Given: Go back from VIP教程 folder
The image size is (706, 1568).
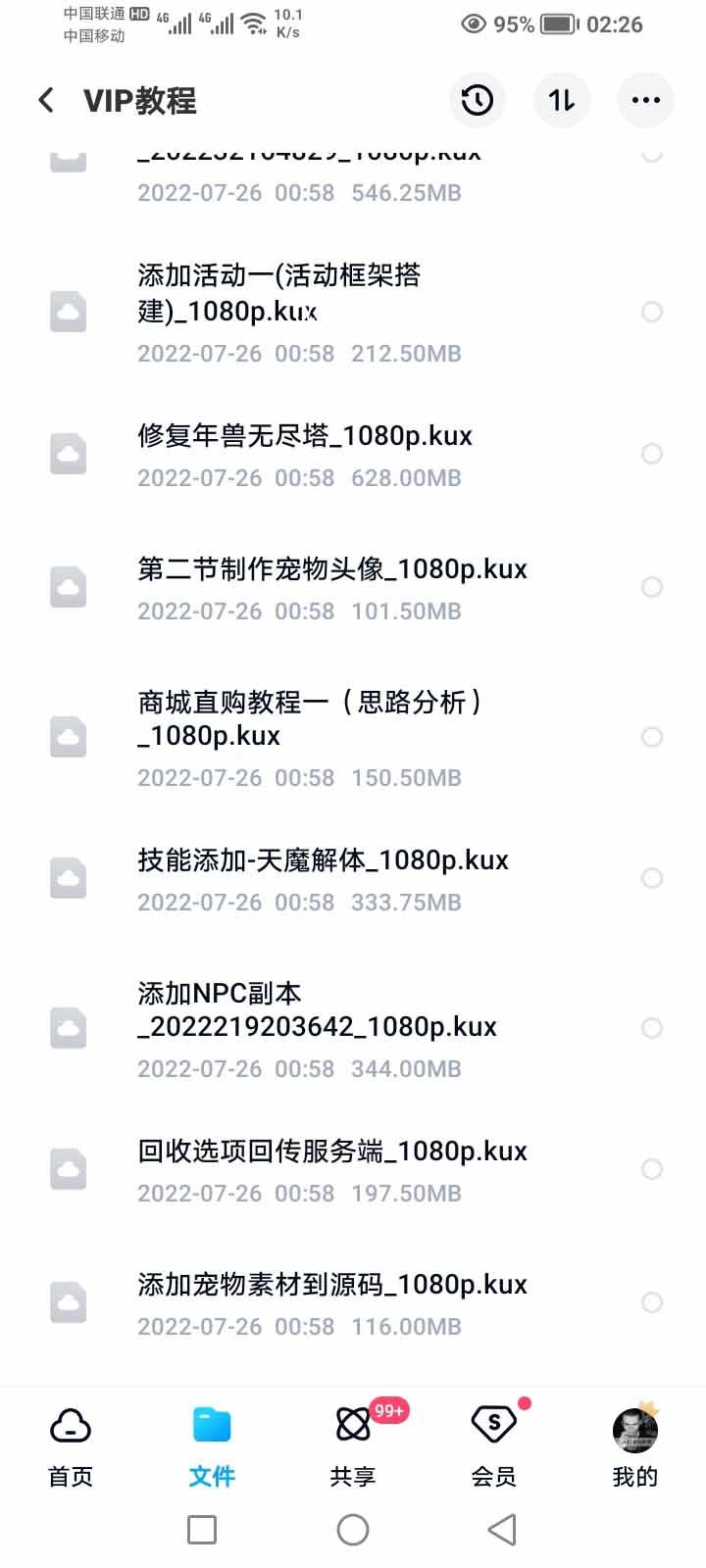Looking at the screenshot, I should click(45, 100).
